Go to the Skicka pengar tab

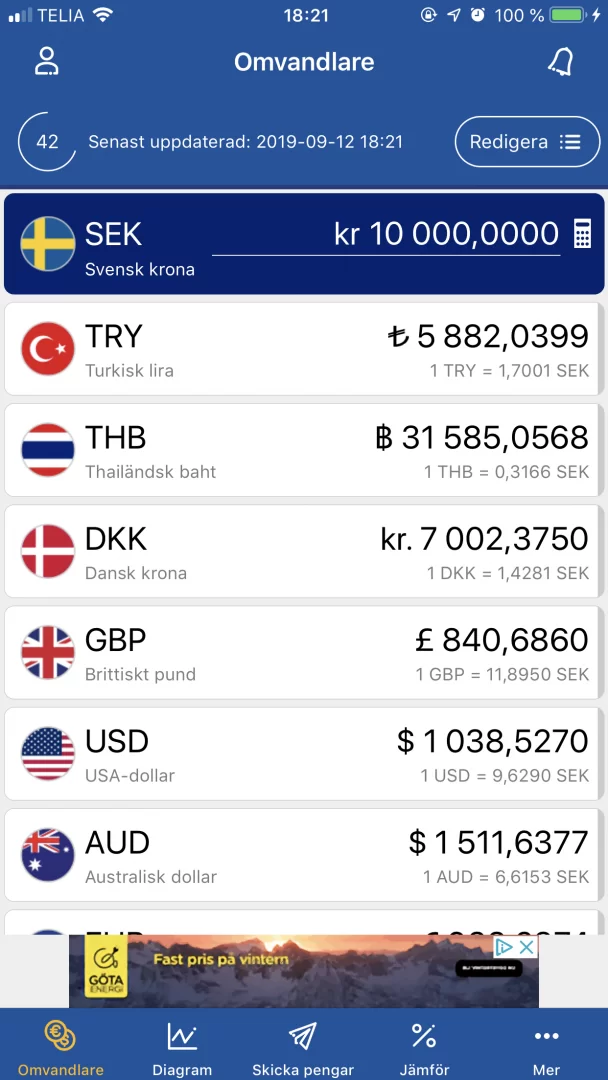pyautogui.click(x=303, y=1047)
